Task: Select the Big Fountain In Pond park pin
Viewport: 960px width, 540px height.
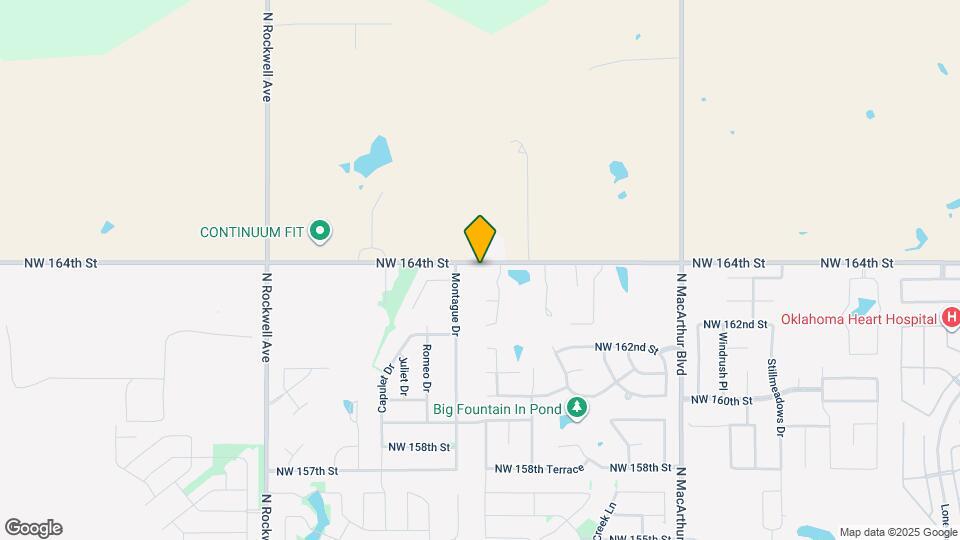Action: [575, 408]
